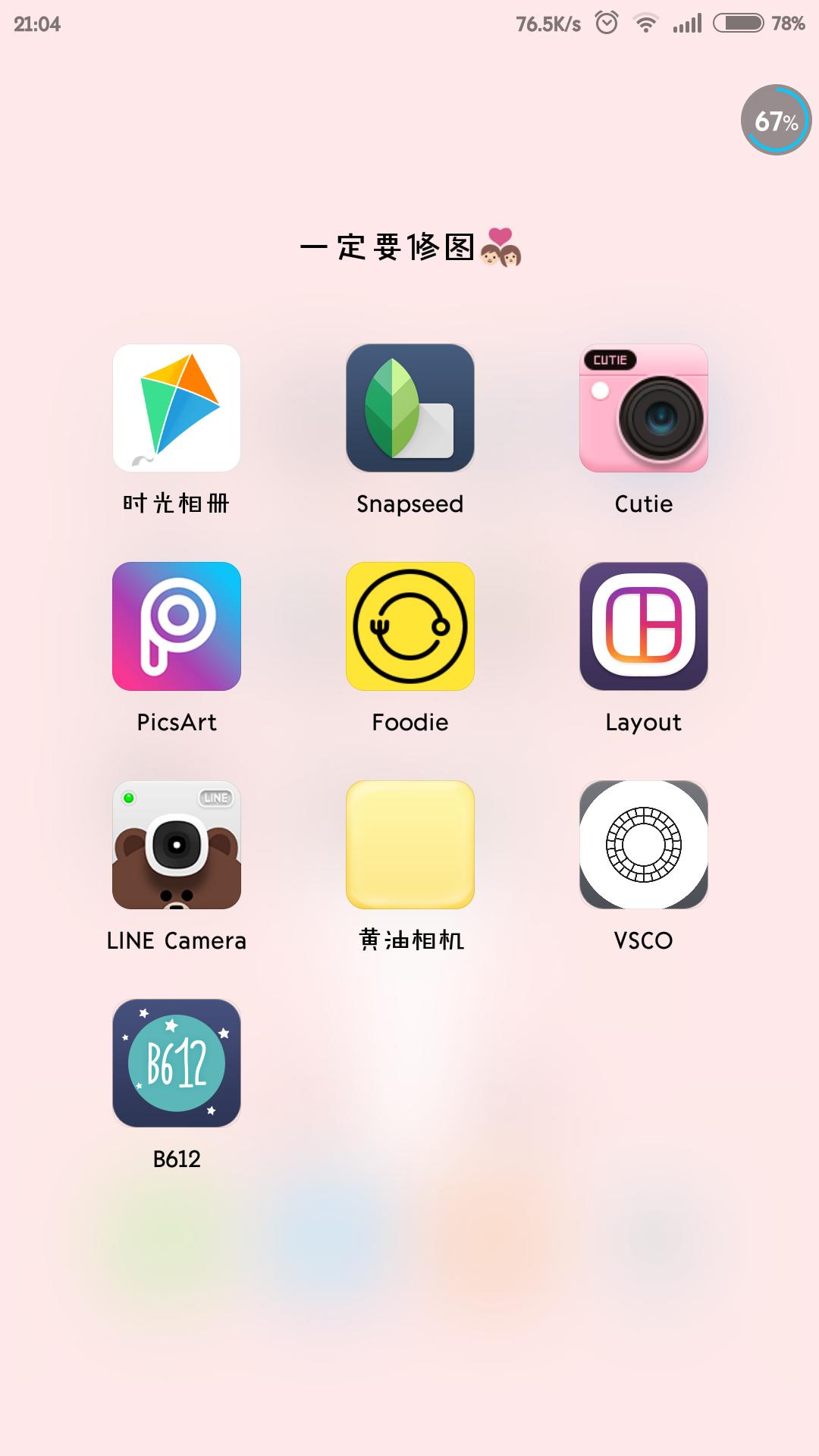
Task: Open PicsArt
Action: point(177,627)
